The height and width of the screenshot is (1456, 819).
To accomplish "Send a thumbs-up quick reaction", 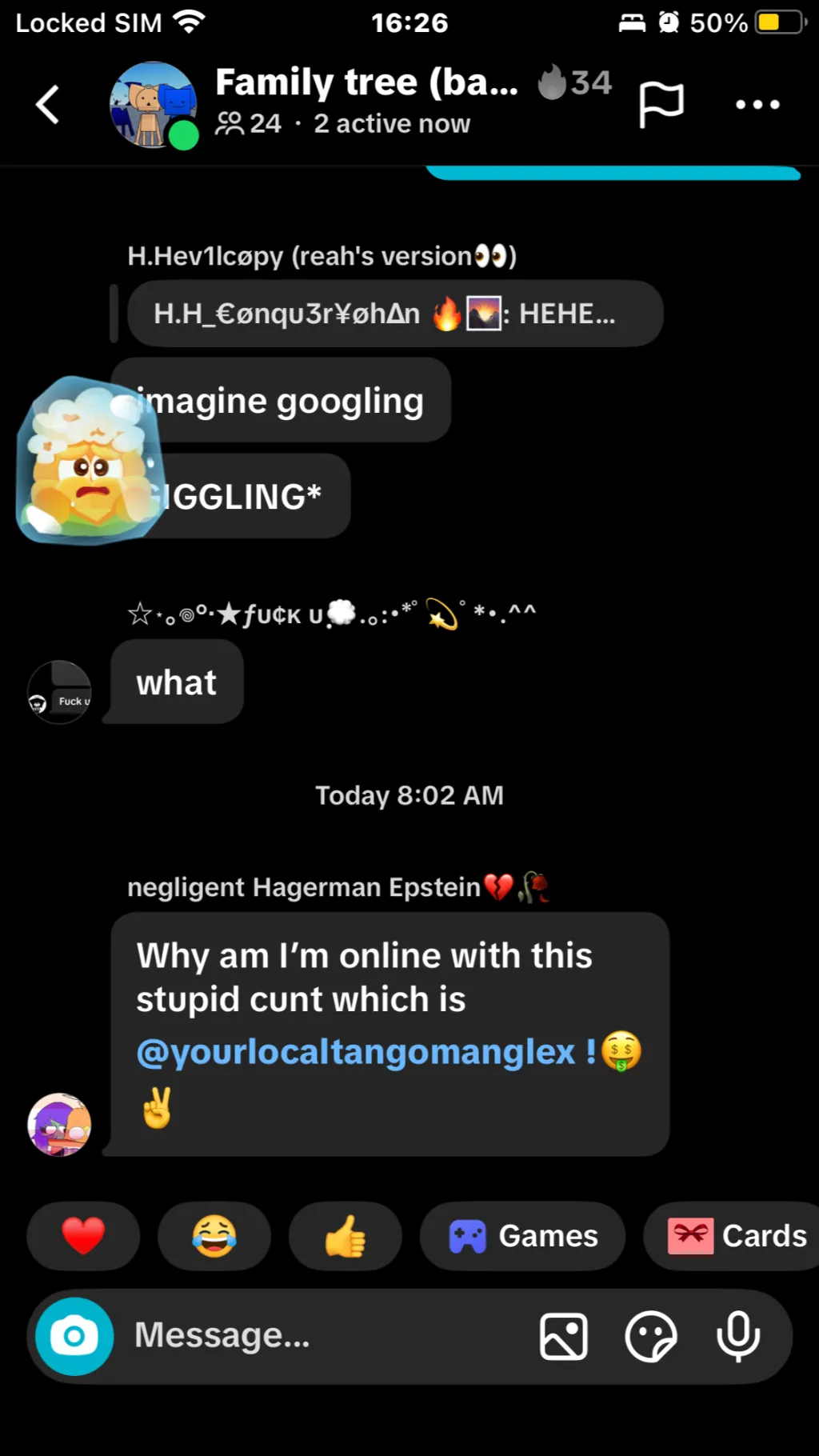I will coord(346,1236).
